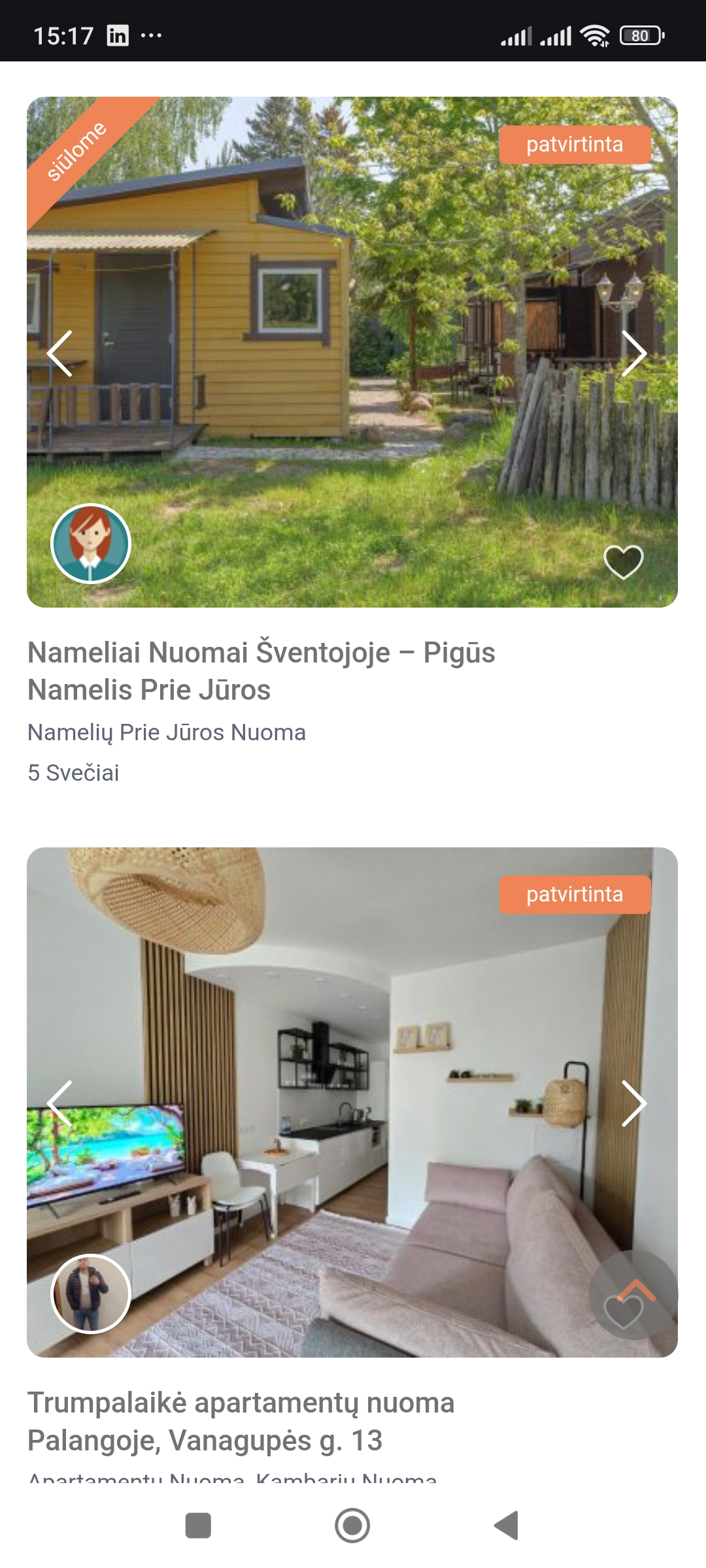Image resolution: width=706 pixels, height=1568 pixels.
Task: Favorite the Nameliai Nuomai Šventojoje listing
Action: coord(623,562)
